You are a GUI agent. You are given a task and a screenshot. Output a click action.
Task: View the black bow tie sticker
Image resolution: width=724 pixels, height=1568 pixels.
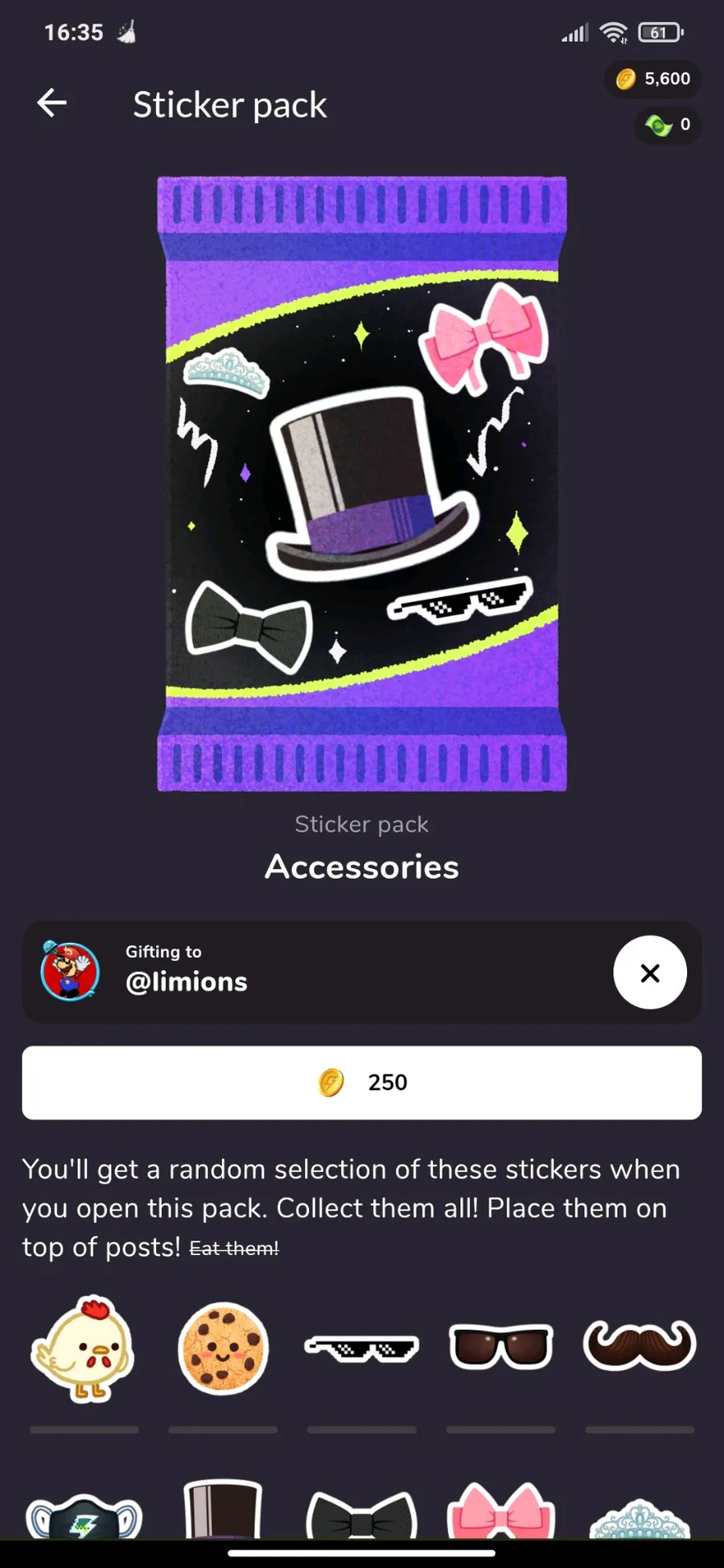[x=362, y=1514]
